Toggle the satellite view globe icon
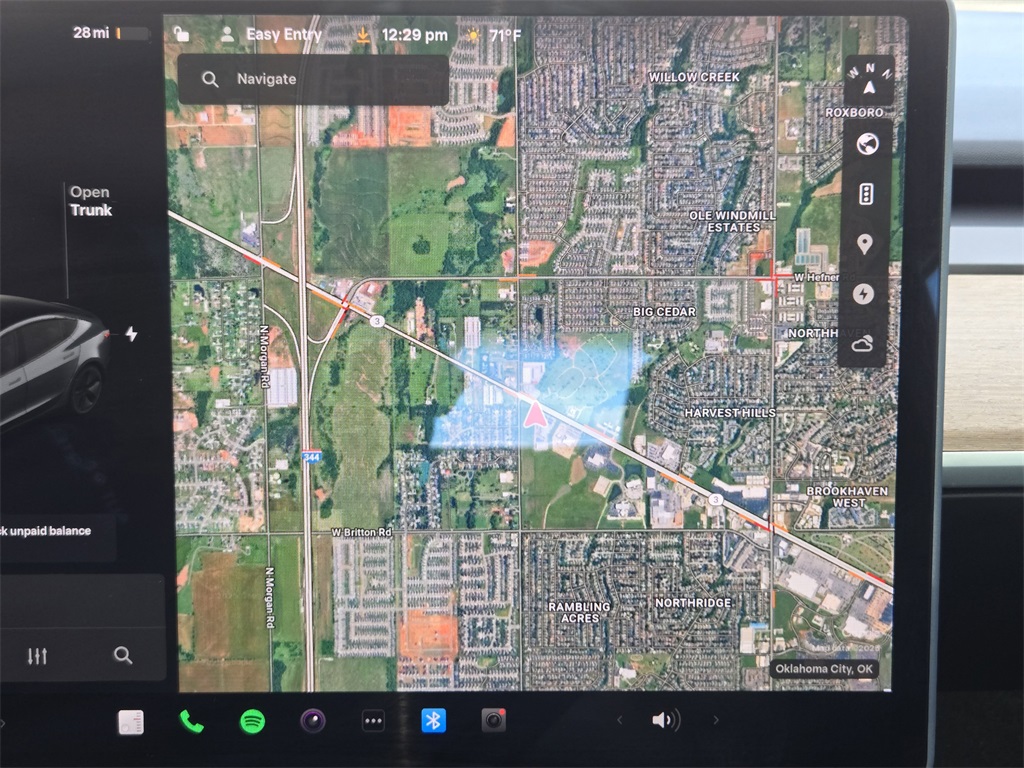The image size is (1024, 768). click(x=866, y=145)
